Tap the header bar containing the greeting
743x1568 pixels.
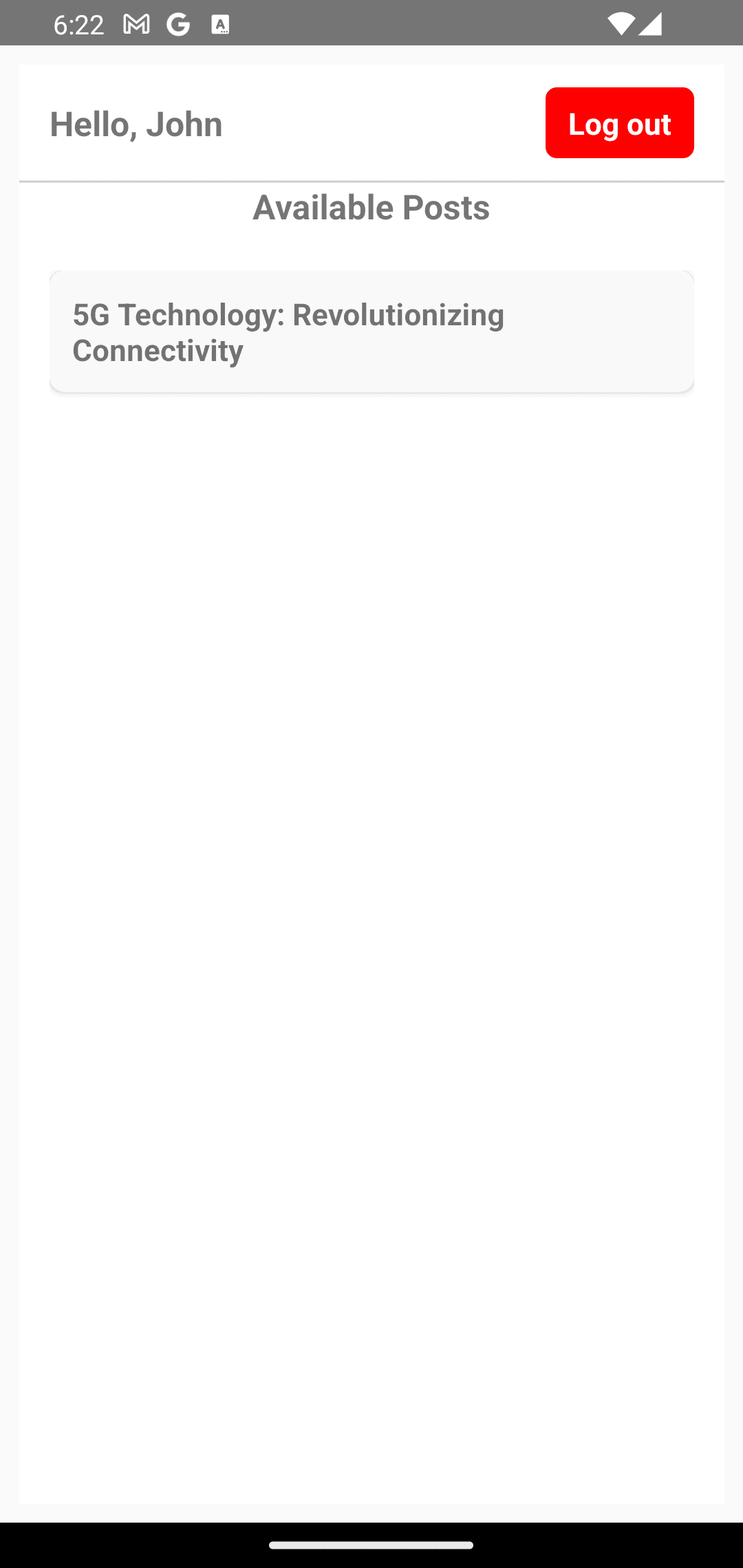pos(371,123)
